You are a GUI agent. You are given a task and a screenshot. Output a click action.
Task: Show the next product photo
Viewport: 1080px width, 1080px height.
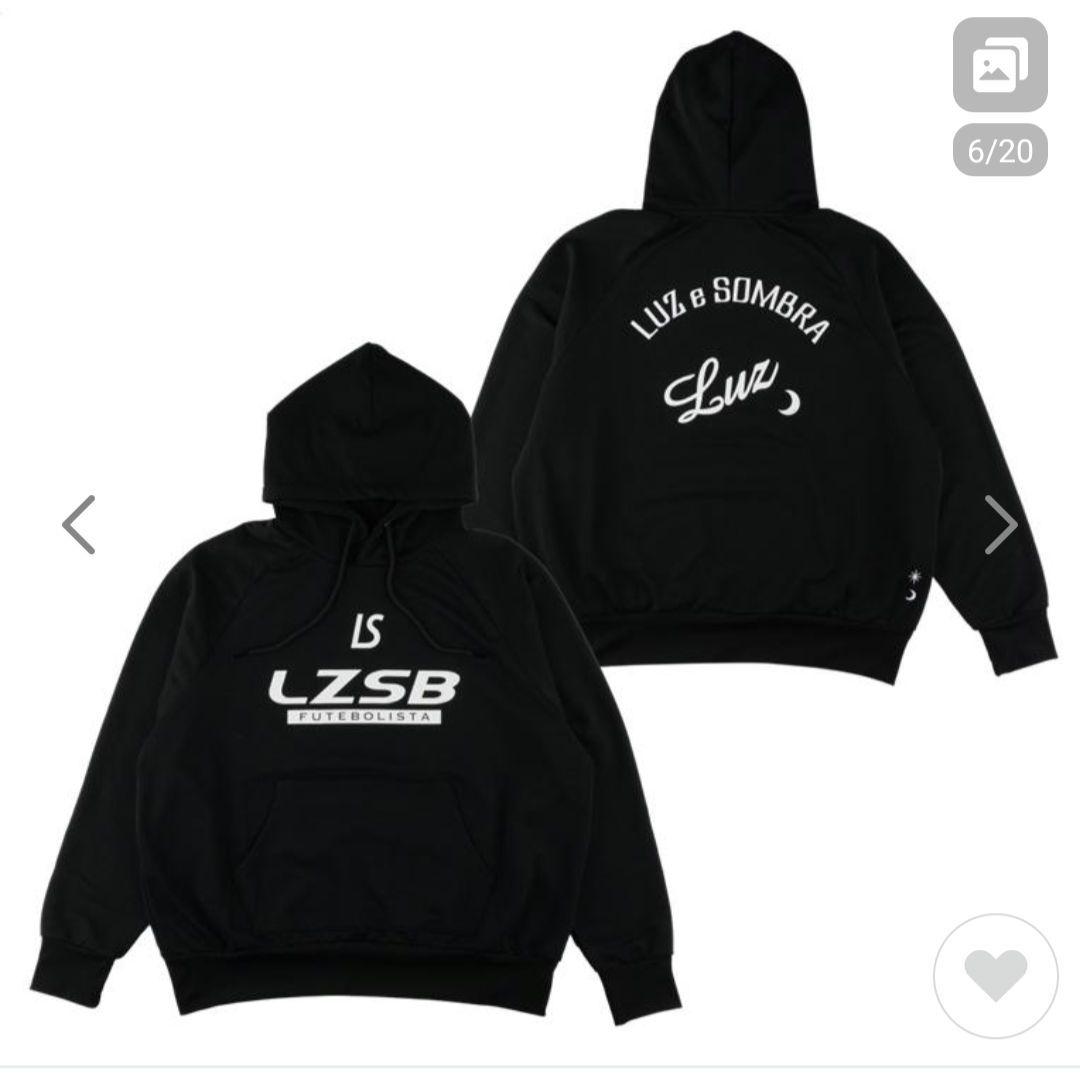(x=1000, y=524)
